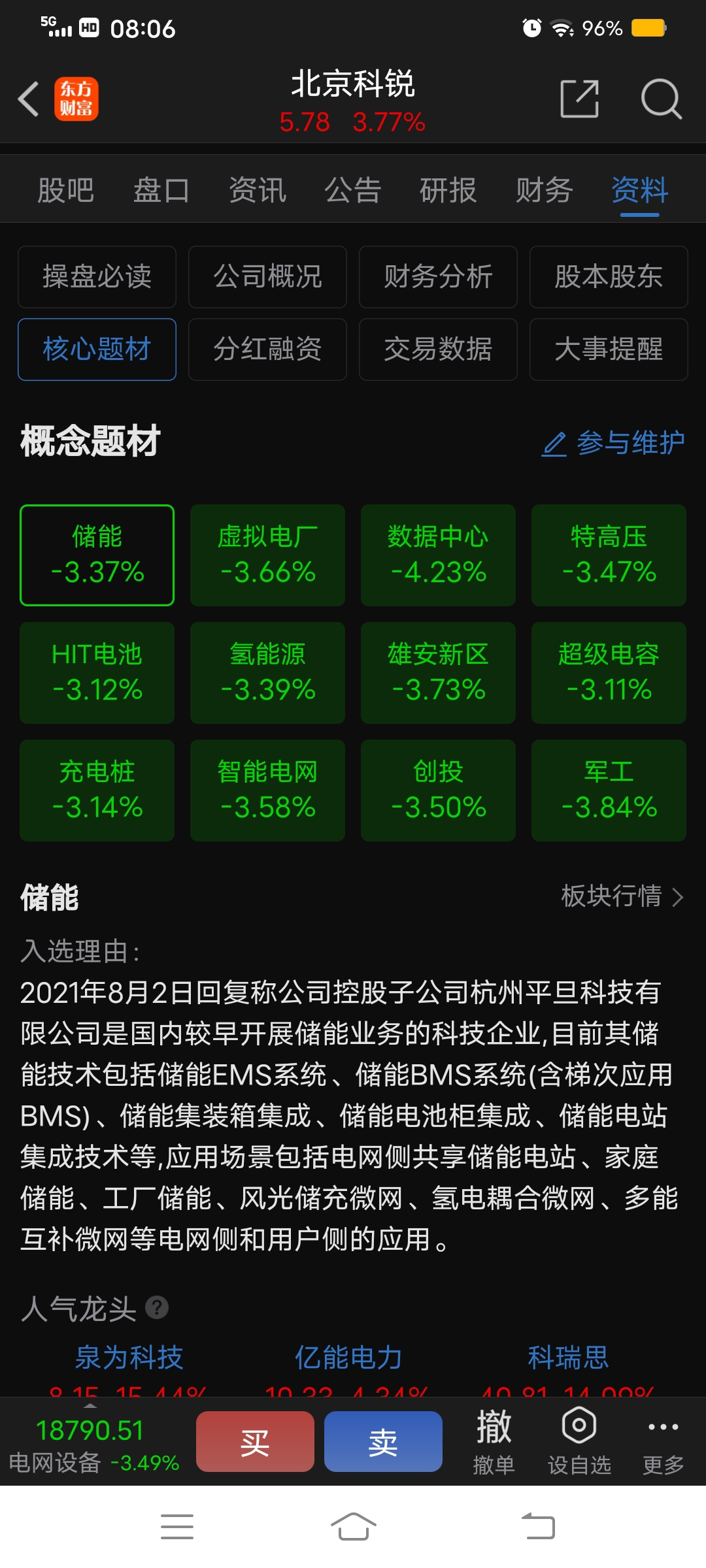Tap the red 买 button
This screenshot has height=1568, width=706.
(x=255, y=1442)
